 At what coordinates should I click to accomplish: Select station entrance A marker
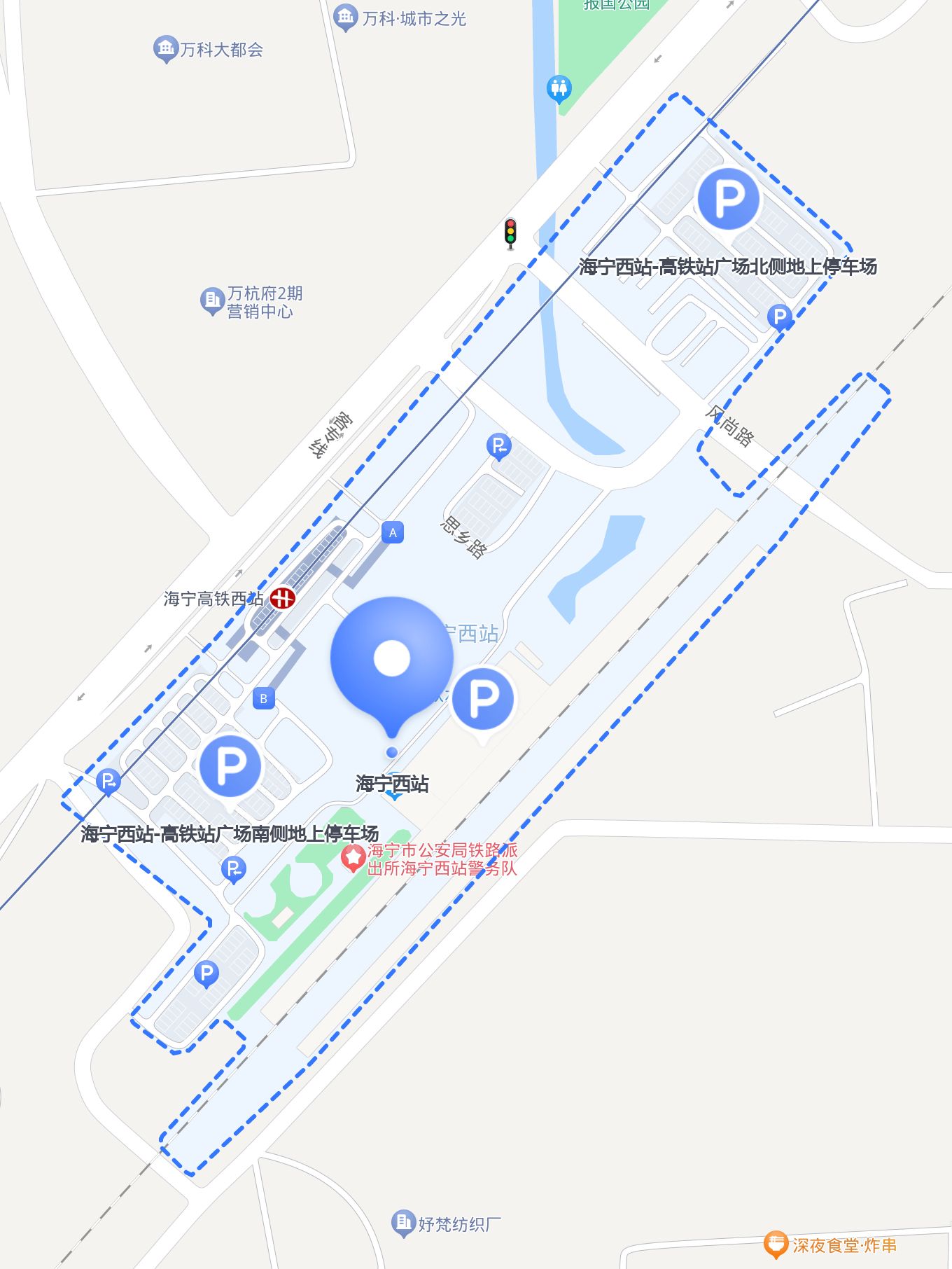393,533
